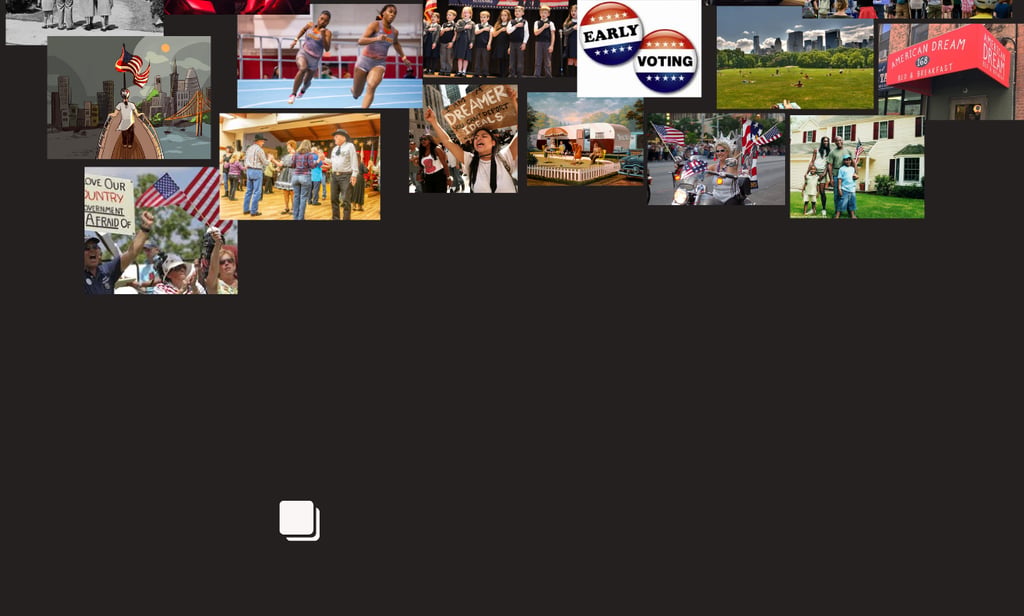Viewport: 1024px width, 616px height.
Task: Open the rally crowd with flag photo
Action: (160, 230)
